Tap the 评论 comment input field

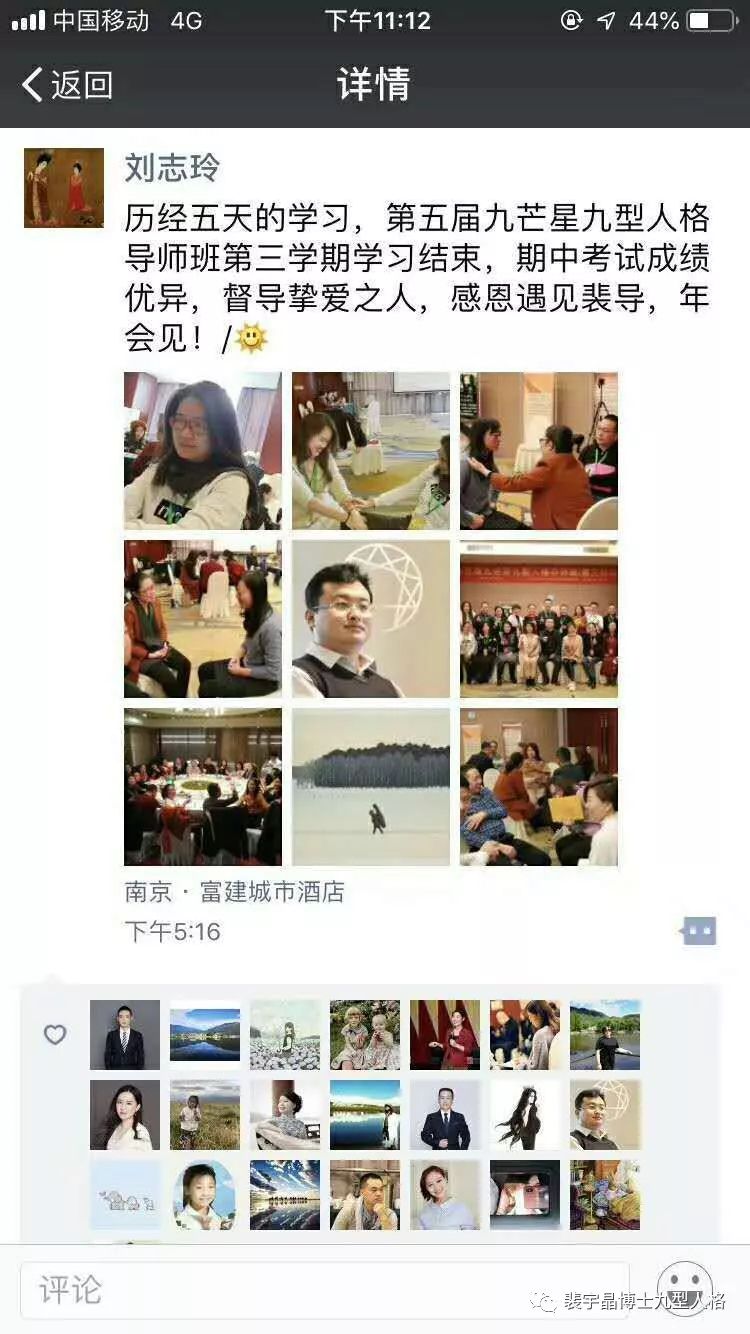(x=330, y=1289)
